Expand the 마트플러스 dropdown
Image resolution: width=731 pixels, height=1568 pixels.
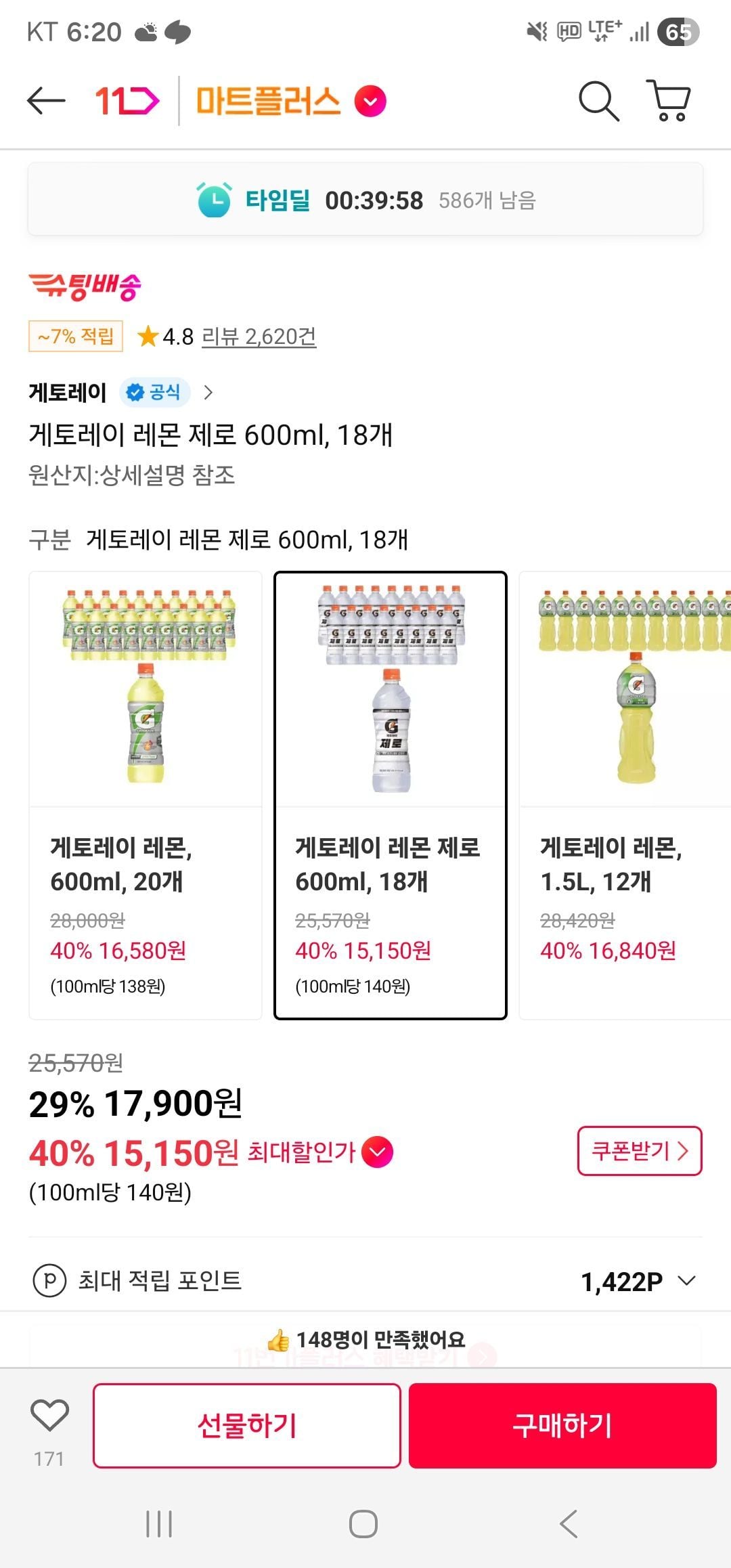(370, 102)
